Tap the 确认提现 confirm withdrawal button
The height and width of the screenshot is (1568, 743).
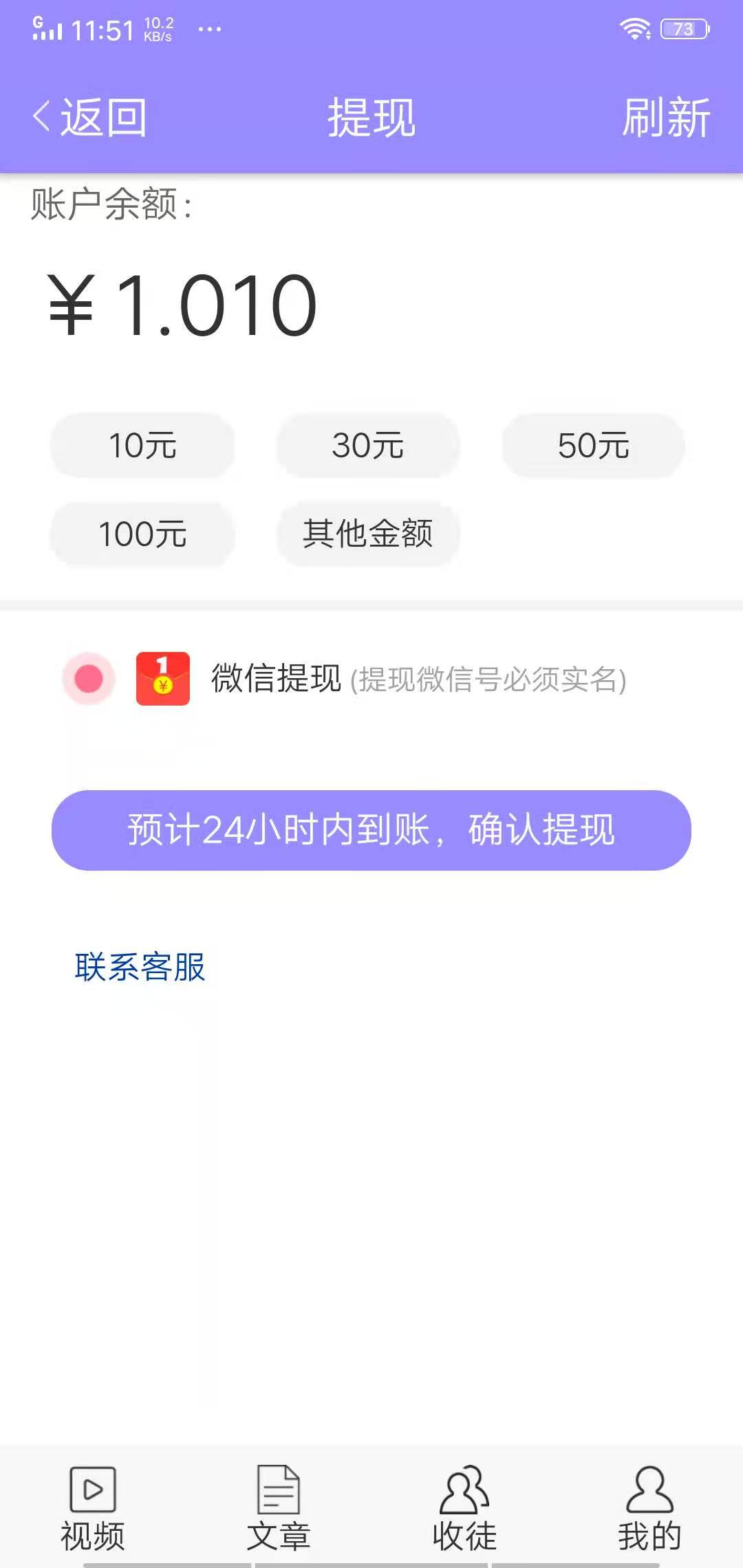coord(371,831)
